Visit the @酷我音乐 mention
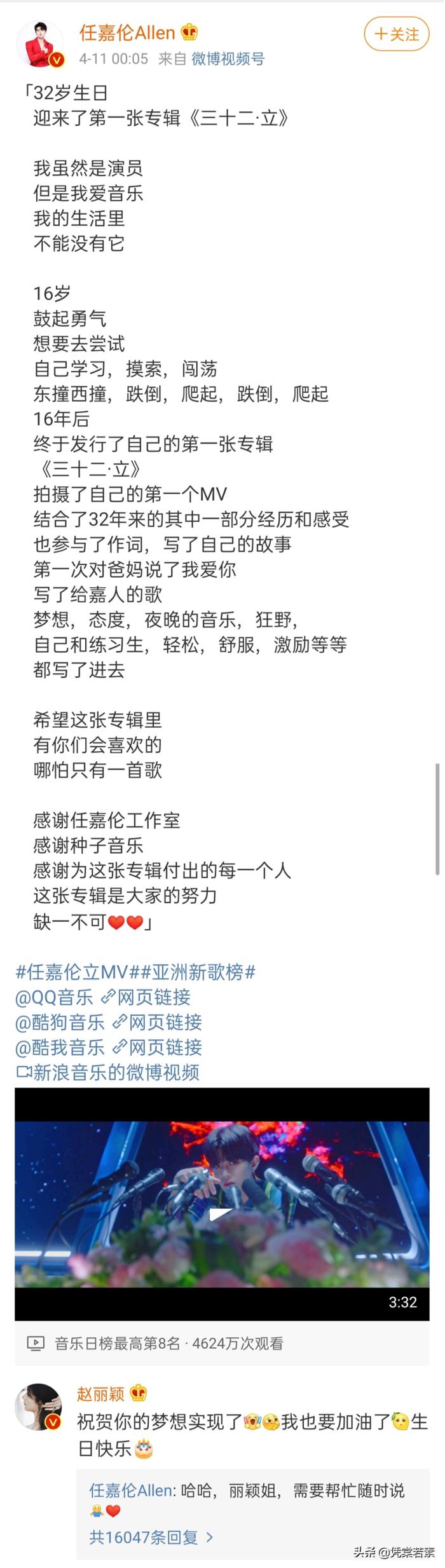Image resolution: width=445 pixels, height=1568 pixels. [60, 1047]
